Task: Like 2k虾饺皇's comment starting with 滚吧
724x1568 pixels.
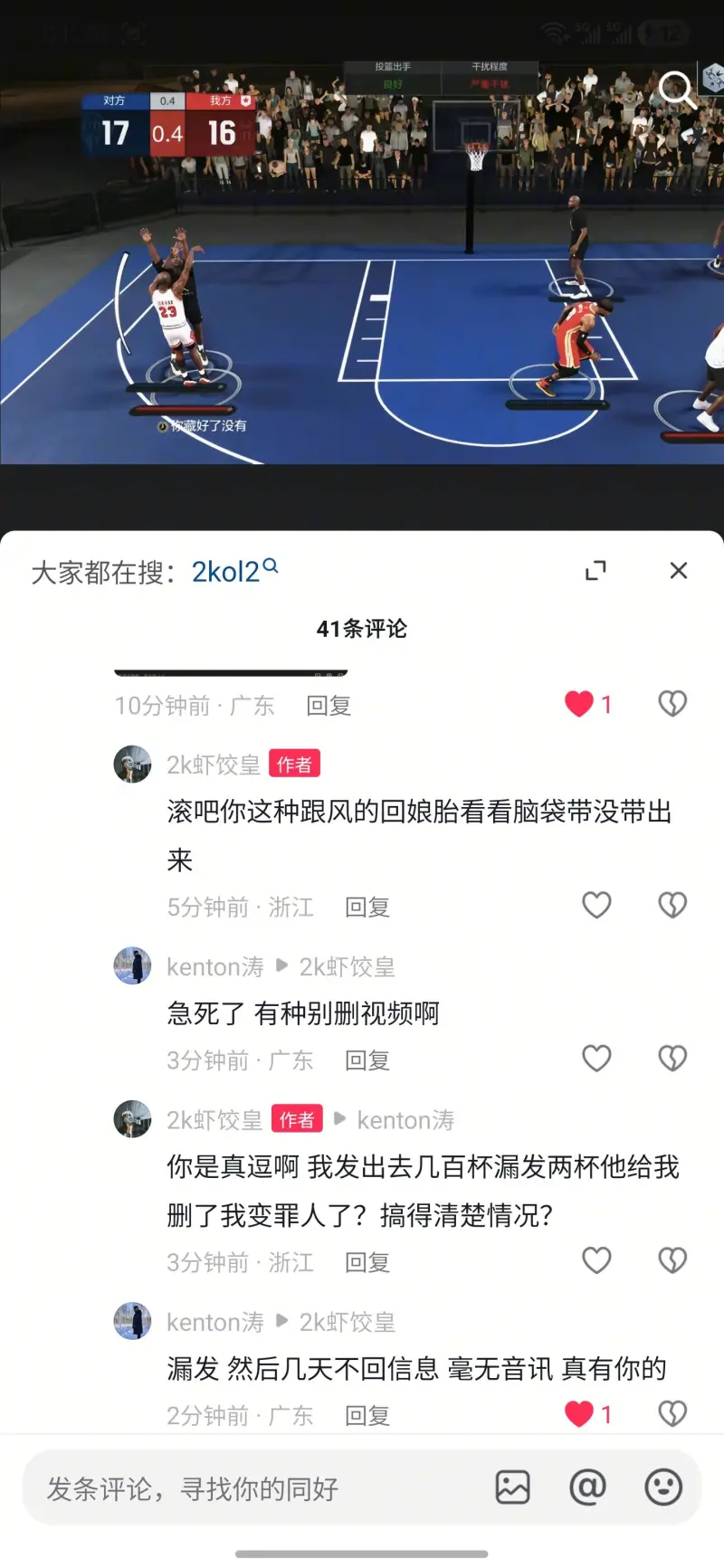Action: pyautogui.click(x=596, y=906)
